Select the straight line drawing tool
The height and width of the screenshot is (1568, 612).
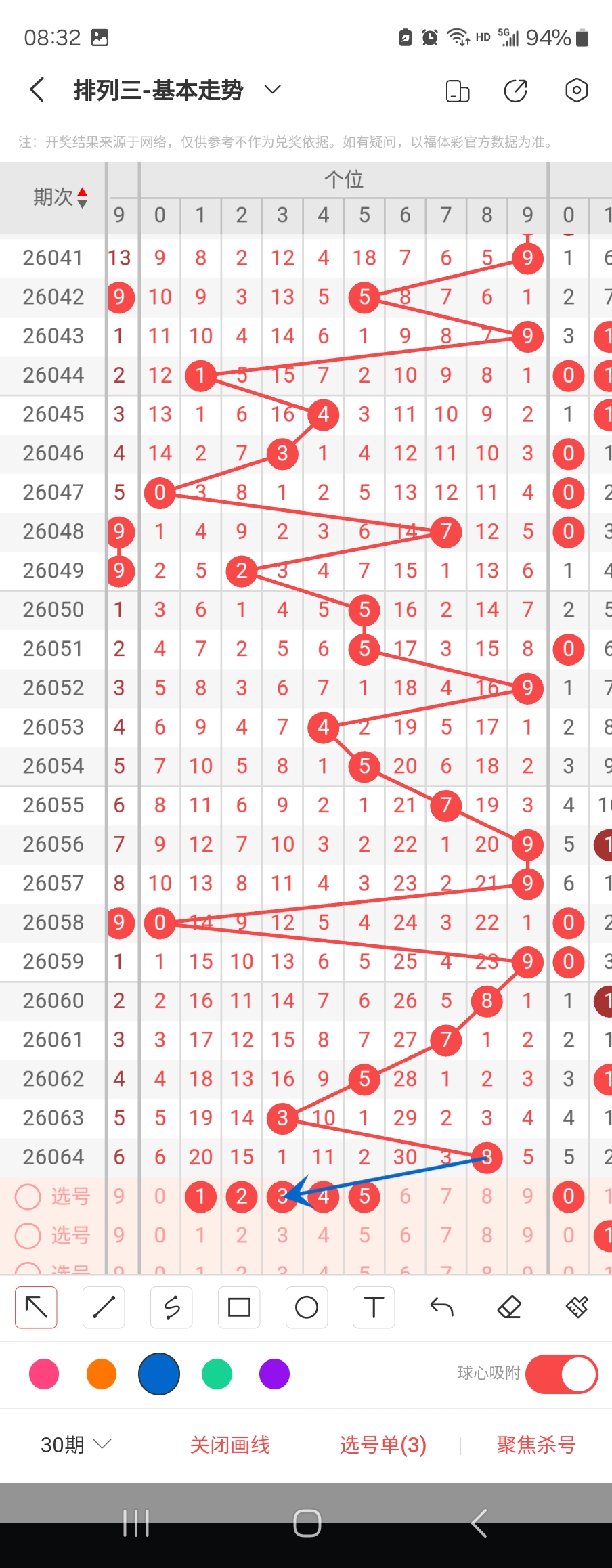coord(104,1307)
